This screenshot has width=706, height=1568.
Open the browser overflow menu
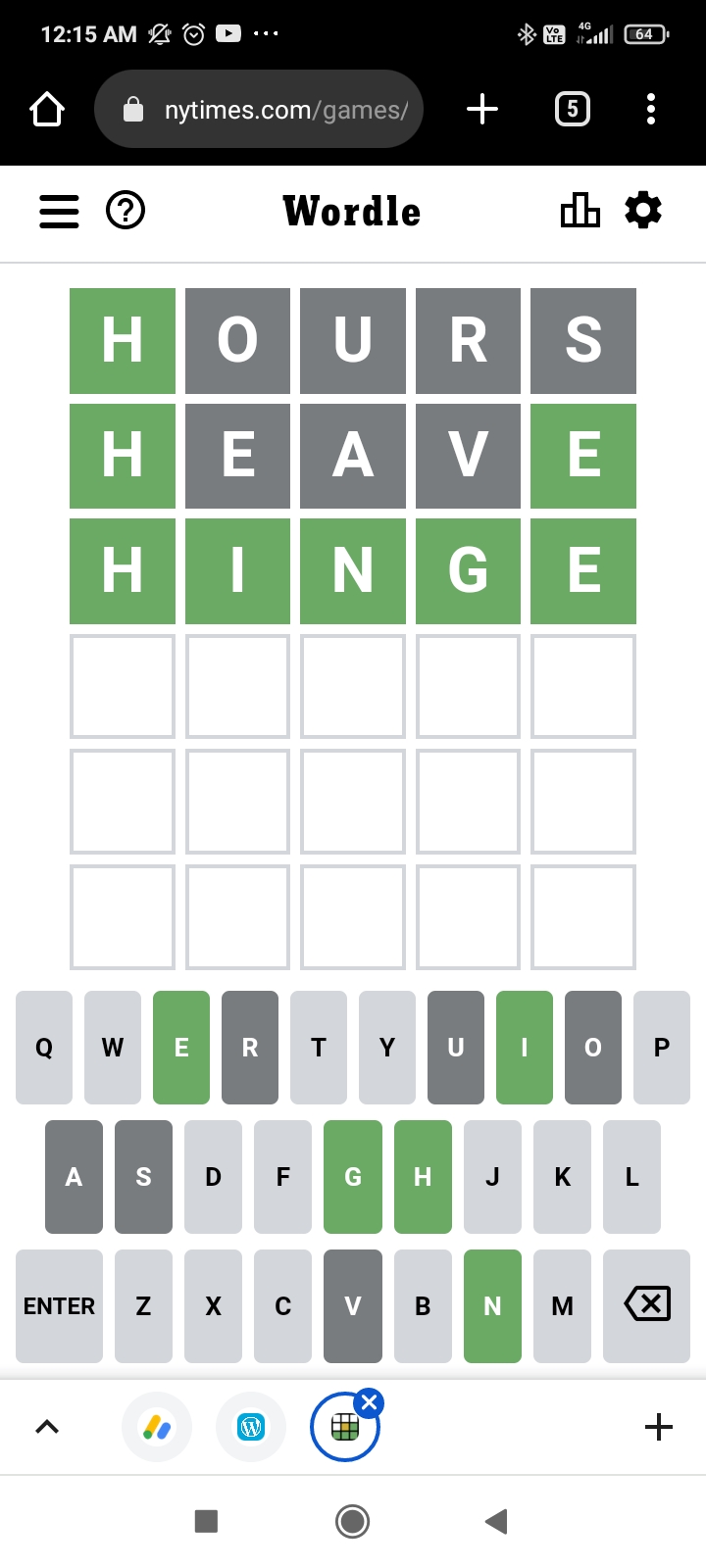[651, 109]
